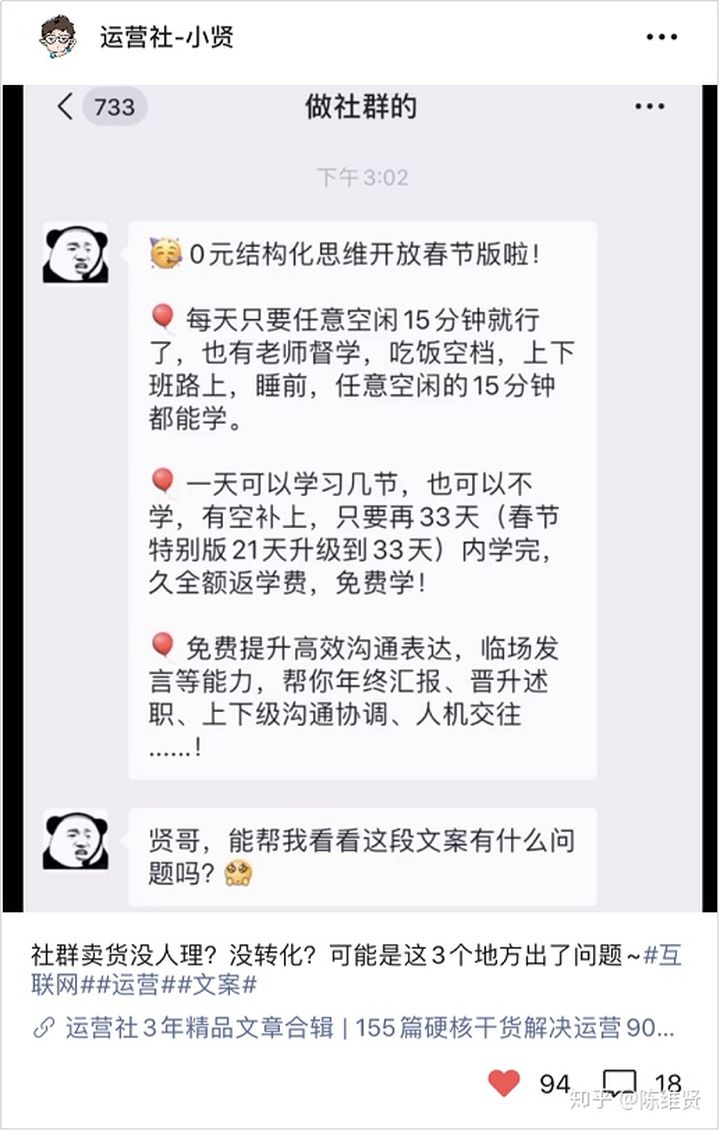Open 运营社-小贤's profile avatar
This screenshot has width=720, height=1131.
[57, 37]
